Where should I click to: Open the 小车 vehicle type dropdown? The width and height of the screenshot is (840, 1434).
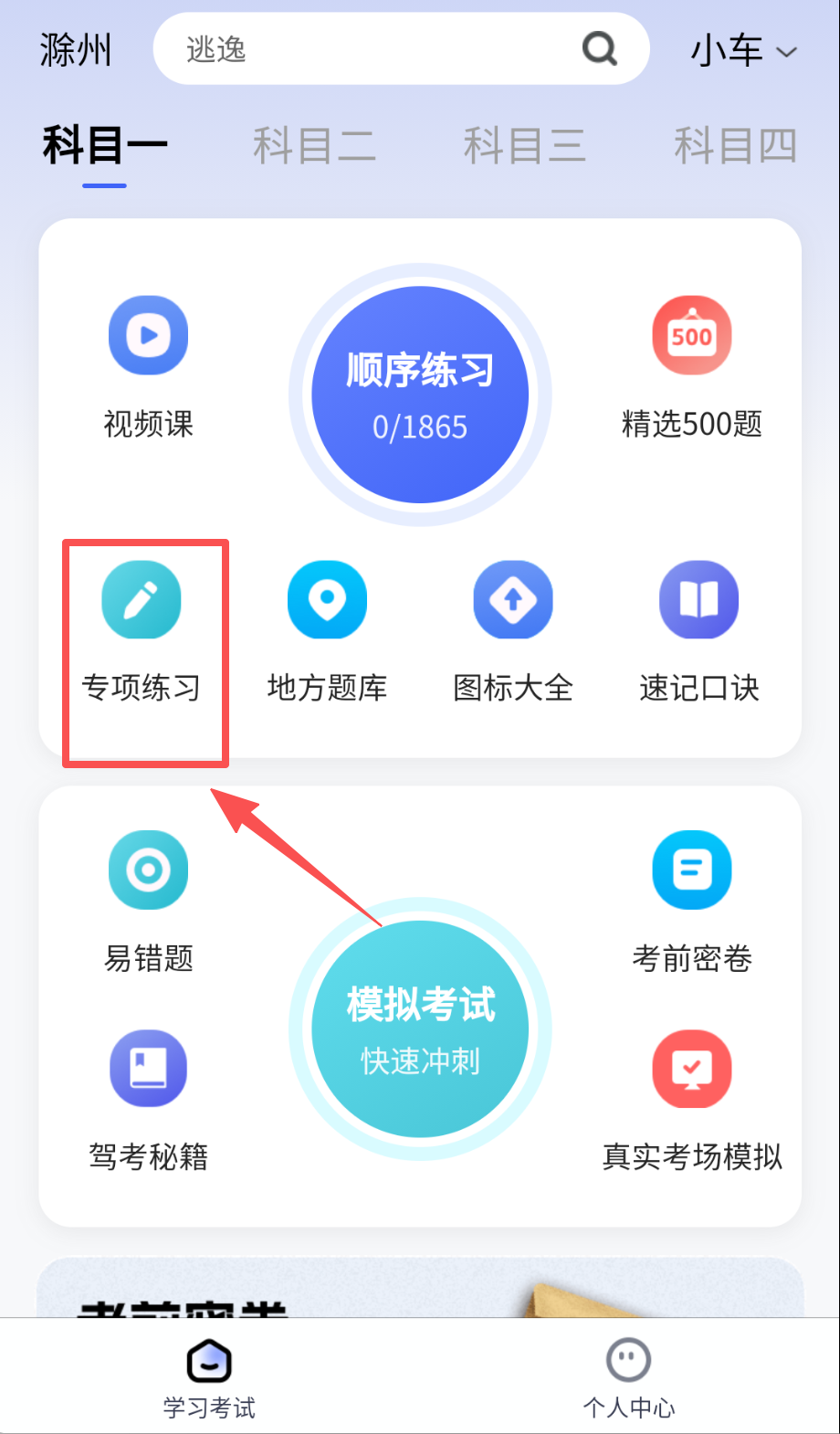pos(743,50)
